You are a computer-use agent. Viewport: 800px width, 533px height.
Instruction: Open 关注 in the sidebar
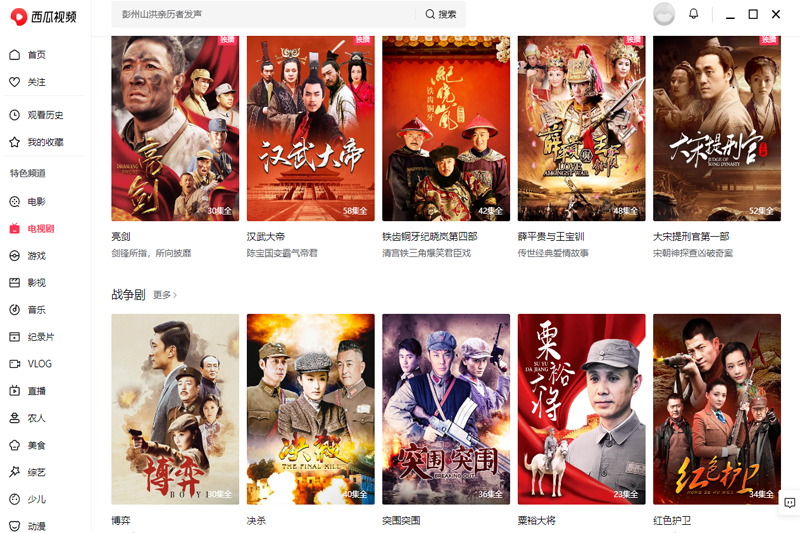click(36, 82)
